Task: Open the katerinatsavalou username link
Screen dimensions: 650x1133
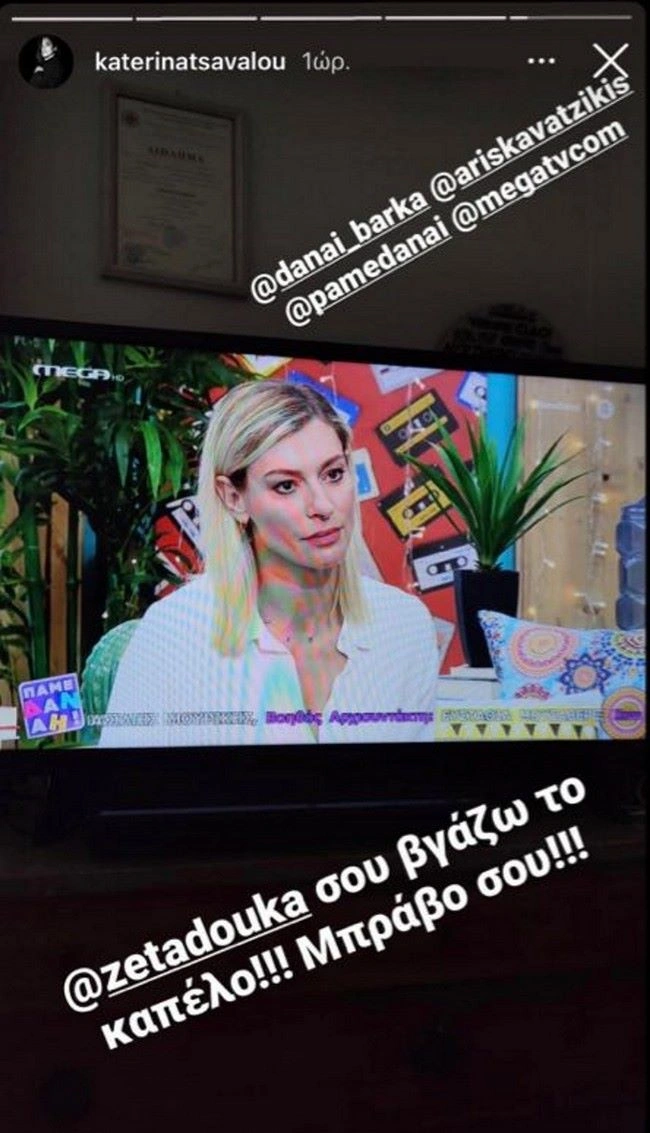Action: 191,62
